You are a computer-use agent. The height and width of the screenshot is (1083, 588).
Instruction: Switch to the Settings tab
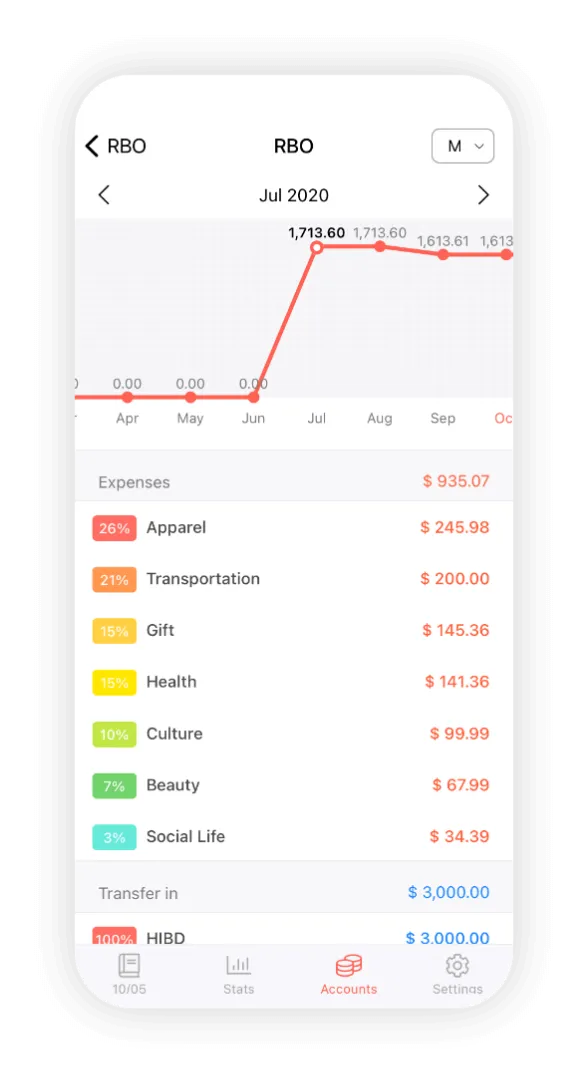pyautogui.click(x=457, y=974)
